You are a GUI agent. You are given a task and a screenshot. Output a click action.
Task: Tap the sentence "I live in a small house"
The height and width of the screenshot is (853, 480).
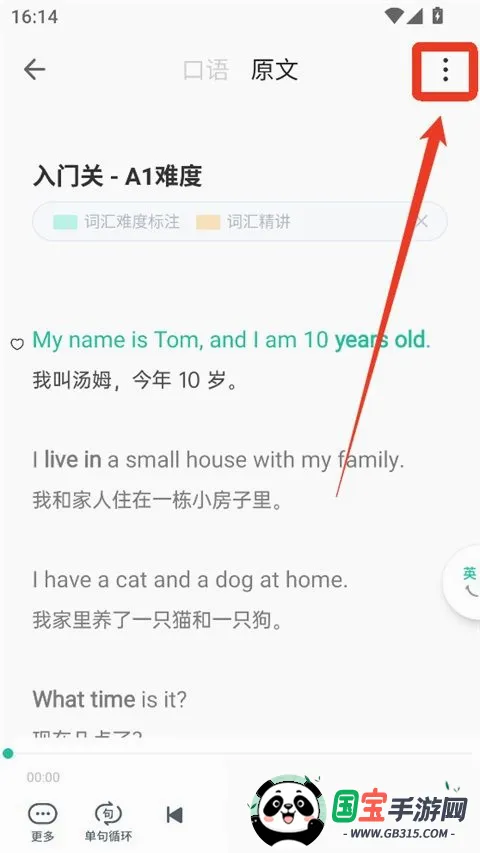coord(218,460)
